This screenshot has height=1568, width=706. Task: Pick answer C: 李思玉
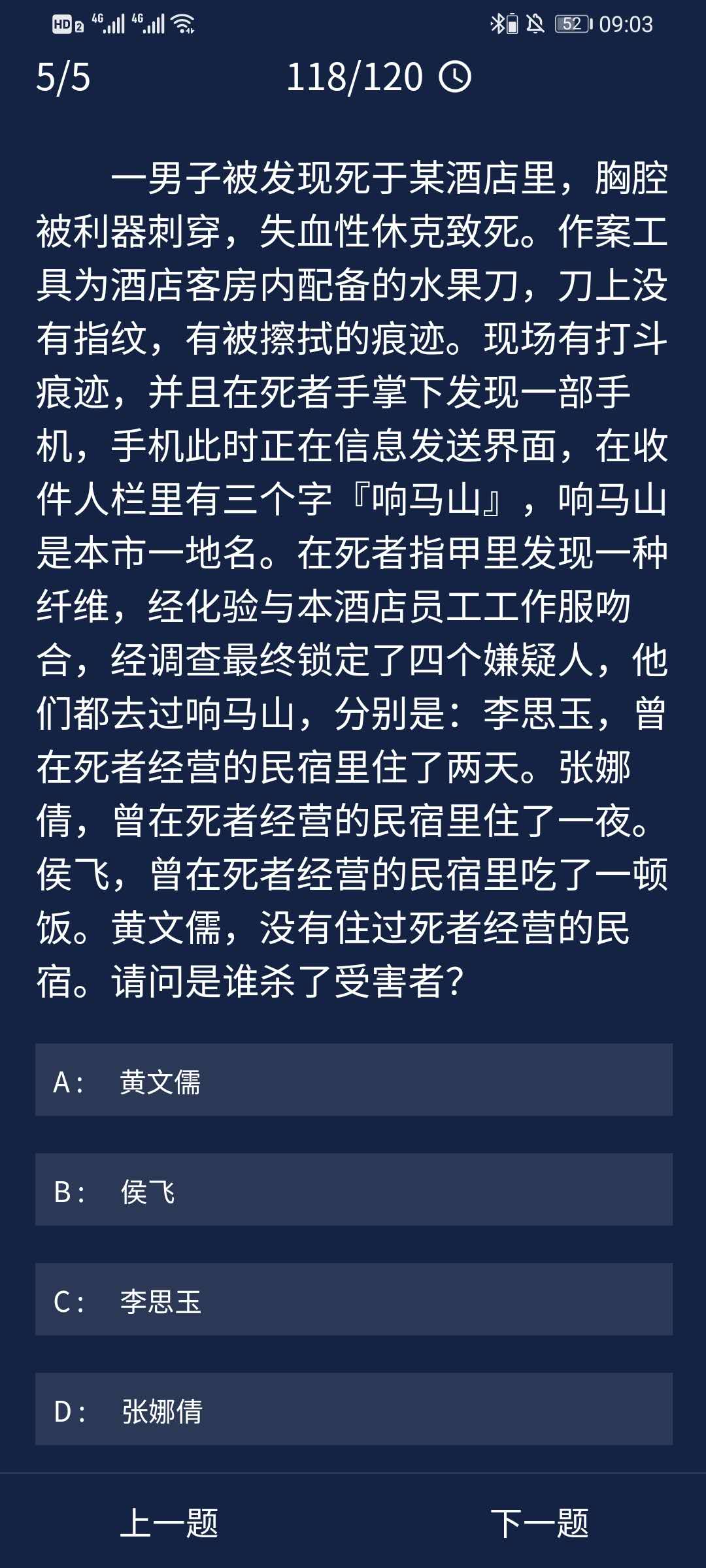353,1299
